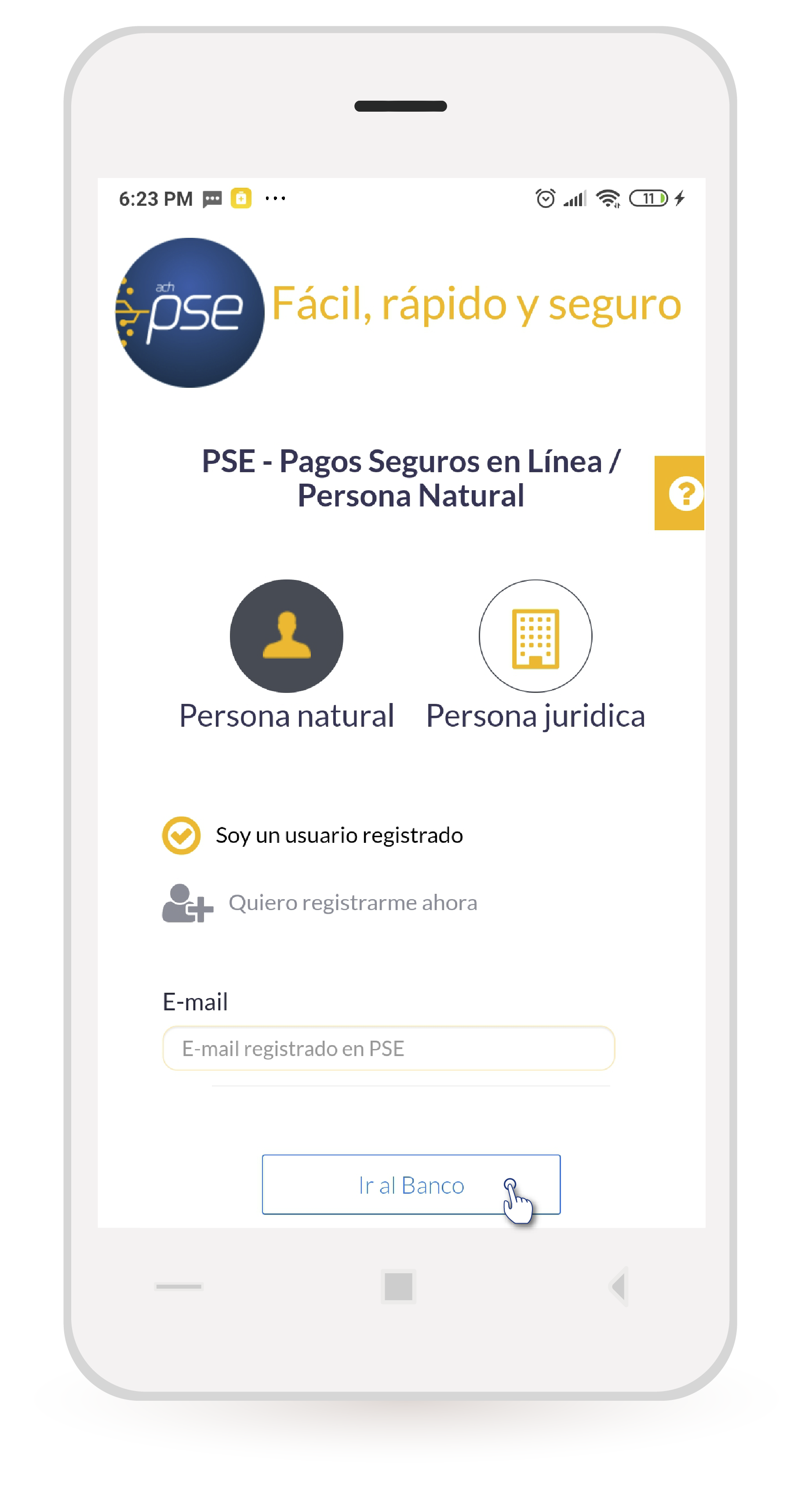Image resolution: width=812 pixels, height=1490 pixels.
Task: Choose Quiero registrarme ahora
Action: 352,903
